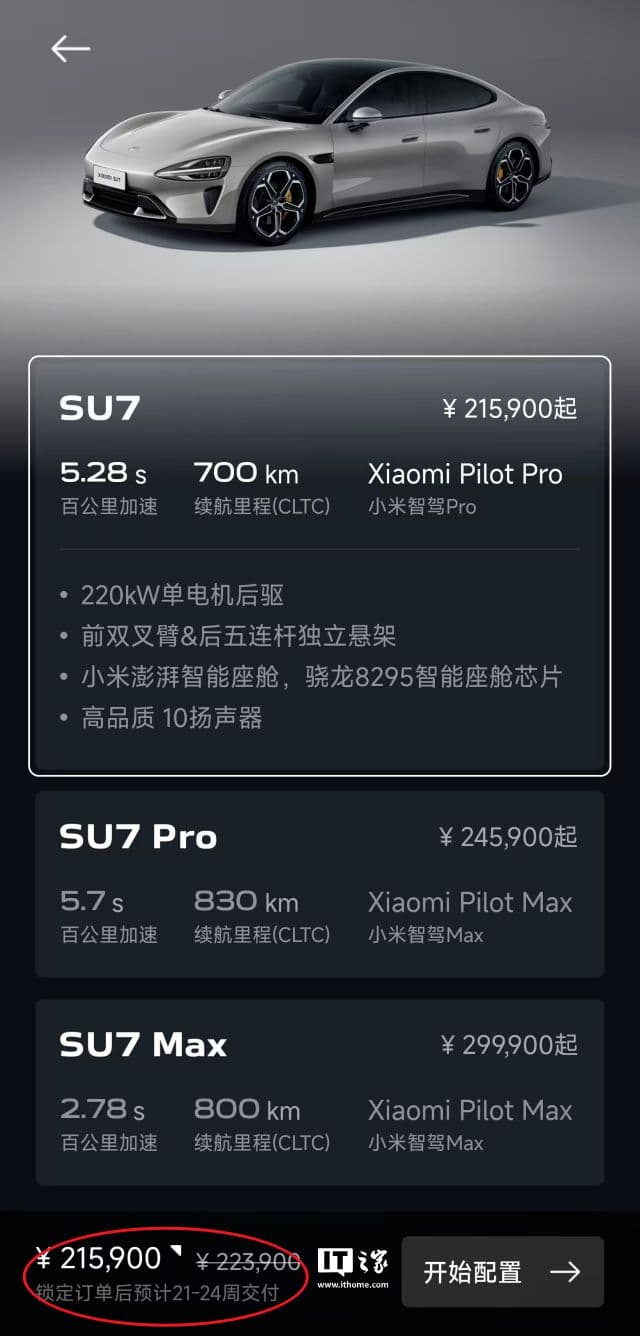Pick the SU7 Max model card
Image resolution: width=640 pixels, height=1336 pixels.
(319, 1092)
